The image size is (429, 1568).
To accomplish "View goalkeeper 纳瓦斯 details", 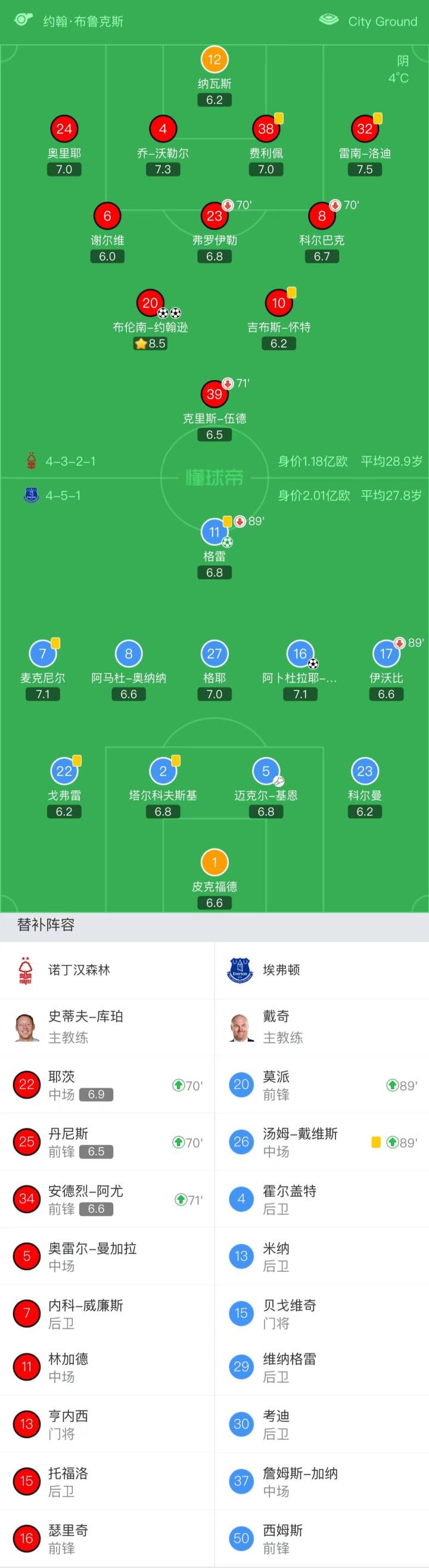I will coord(214,60).
